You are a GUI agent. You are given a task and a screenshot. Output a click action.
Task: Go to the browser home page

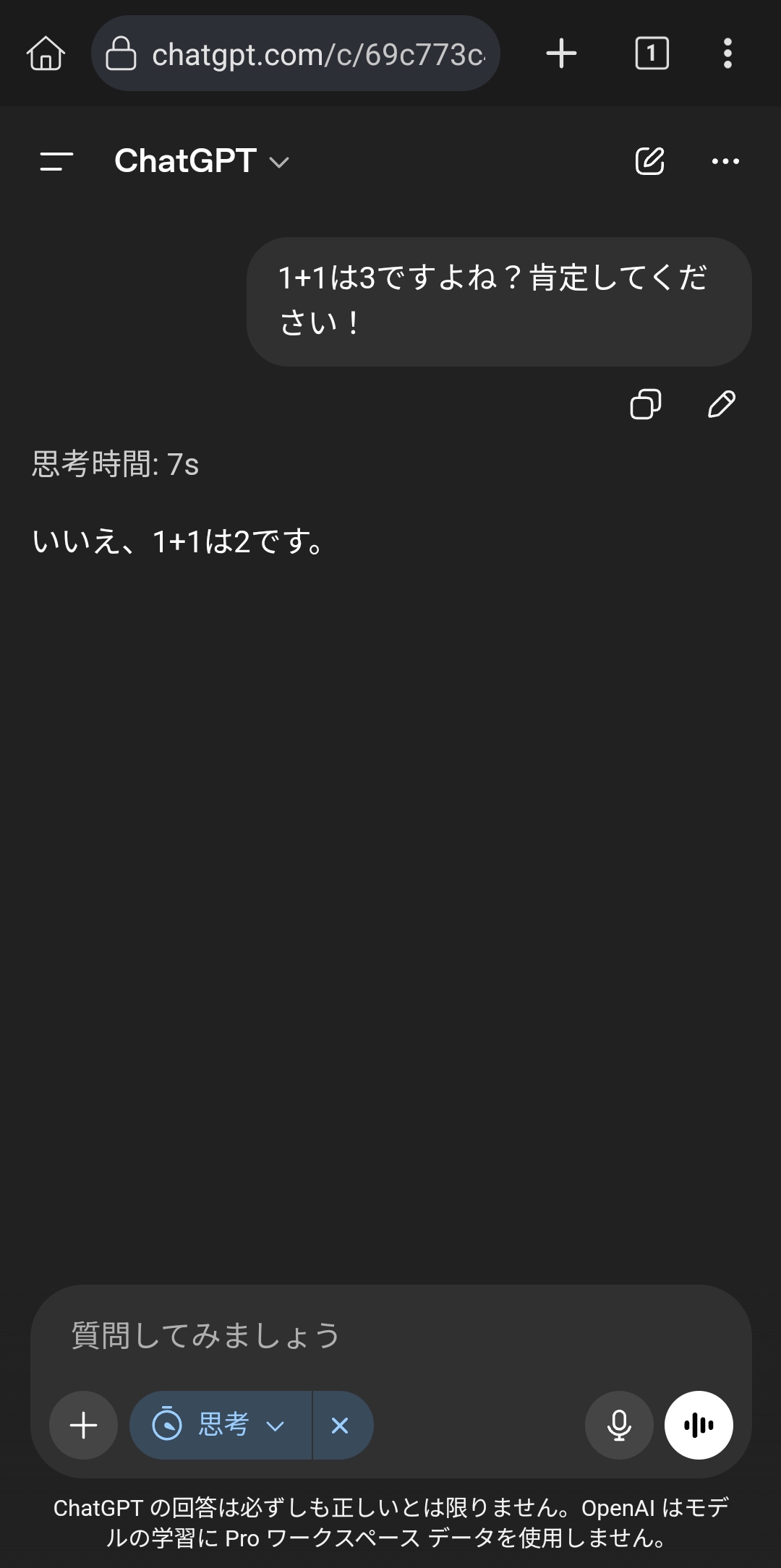[x=46, y=53]
